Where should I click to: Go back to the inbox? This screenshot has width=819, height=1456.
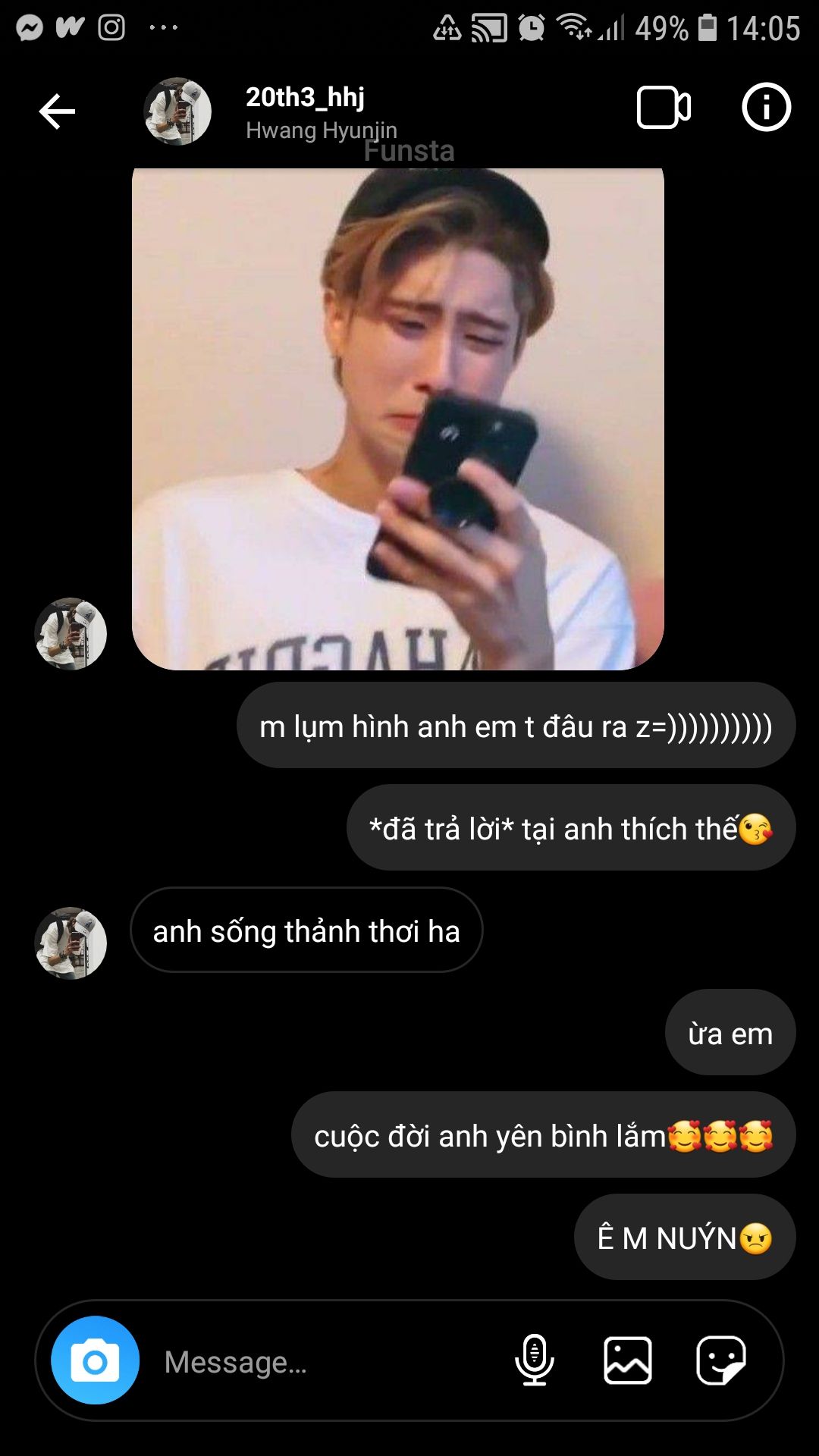58,112
